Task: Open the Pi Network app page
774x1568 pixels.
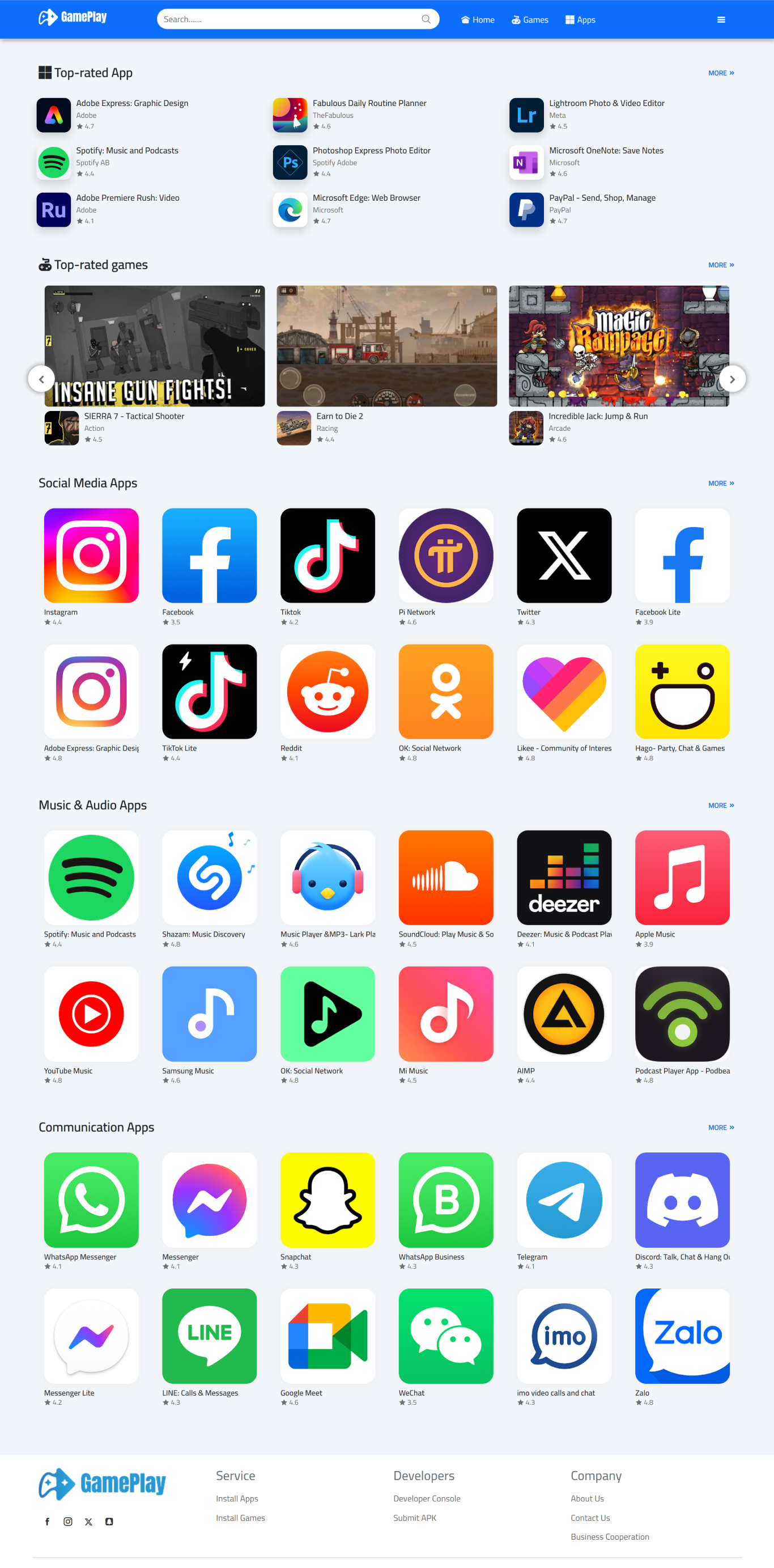Action: [445, 556]
